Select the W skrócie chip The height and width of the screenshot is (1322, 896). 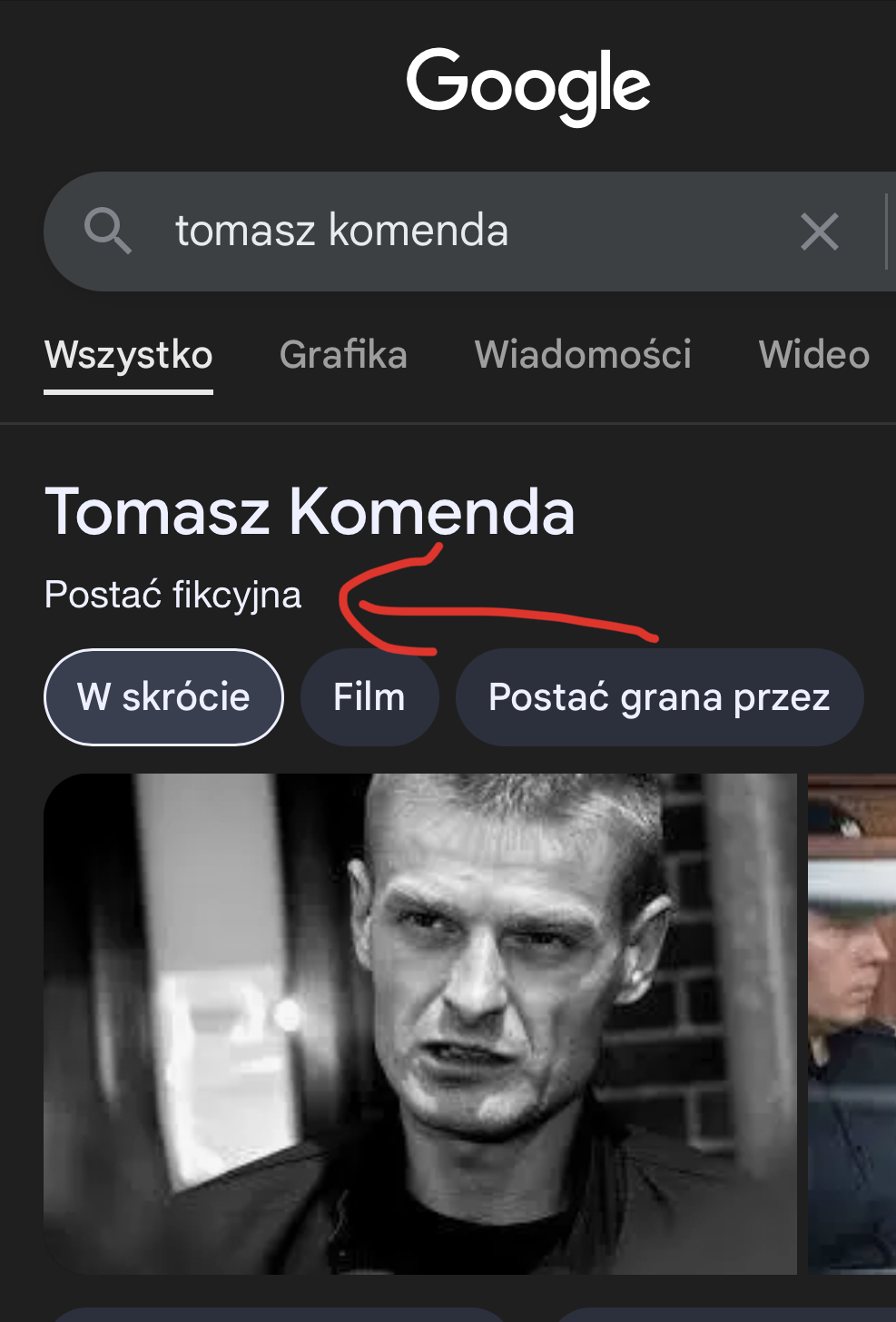click(x=163, y=697)
